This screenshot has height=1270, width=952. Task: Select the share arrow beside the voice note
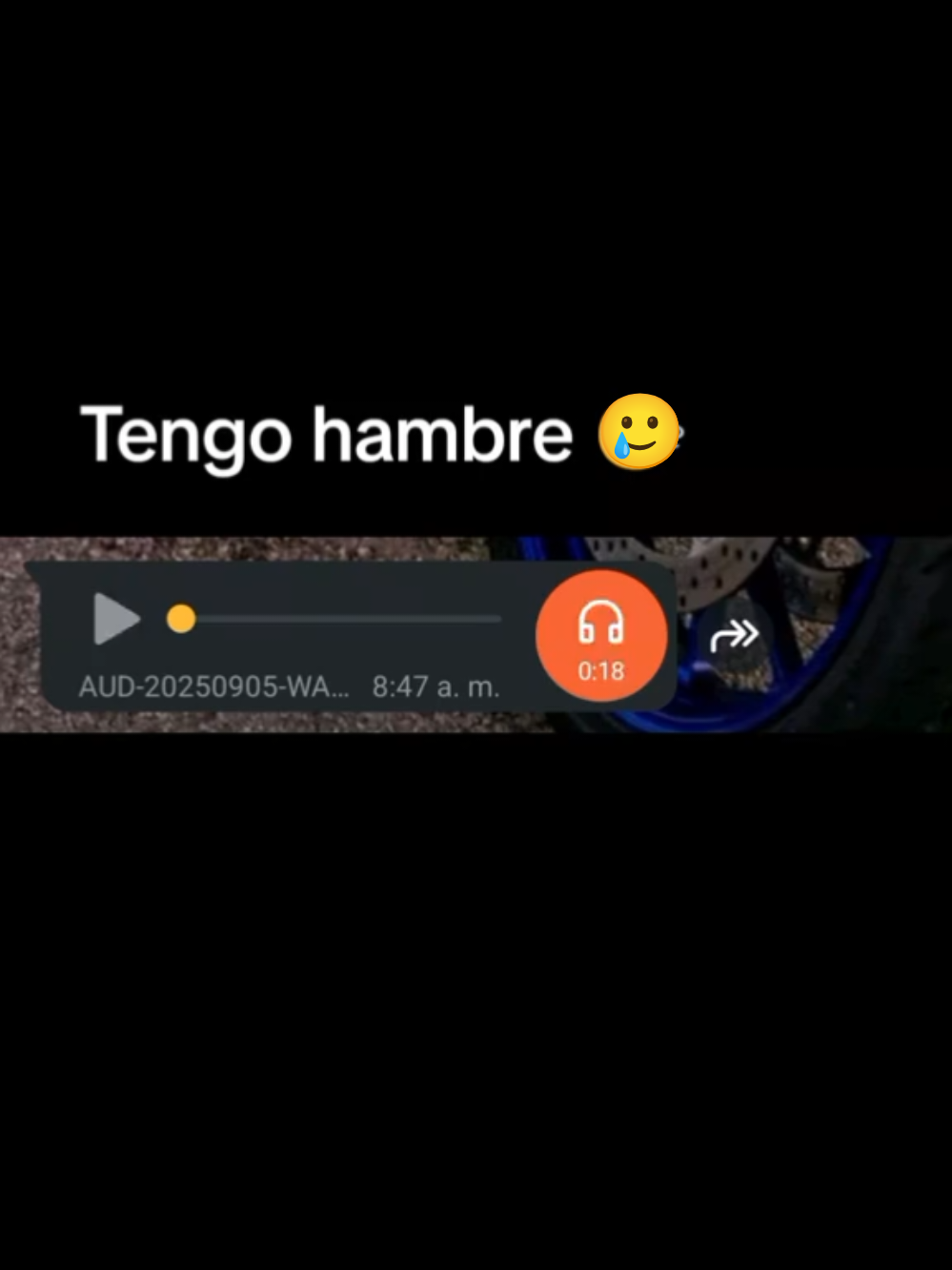(734, 635)
